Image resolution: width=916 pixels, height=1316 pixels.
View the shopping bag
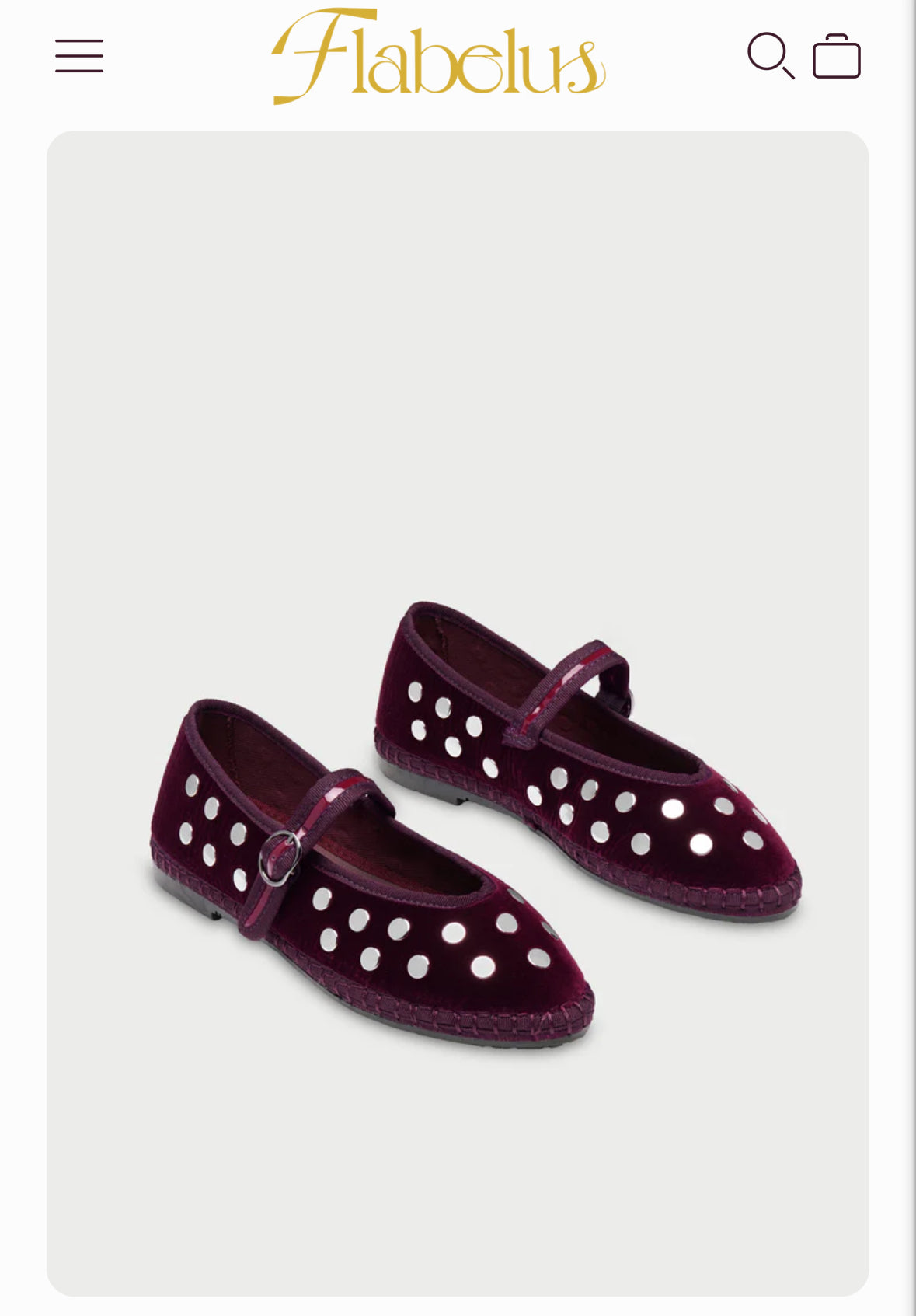point(836,57)
